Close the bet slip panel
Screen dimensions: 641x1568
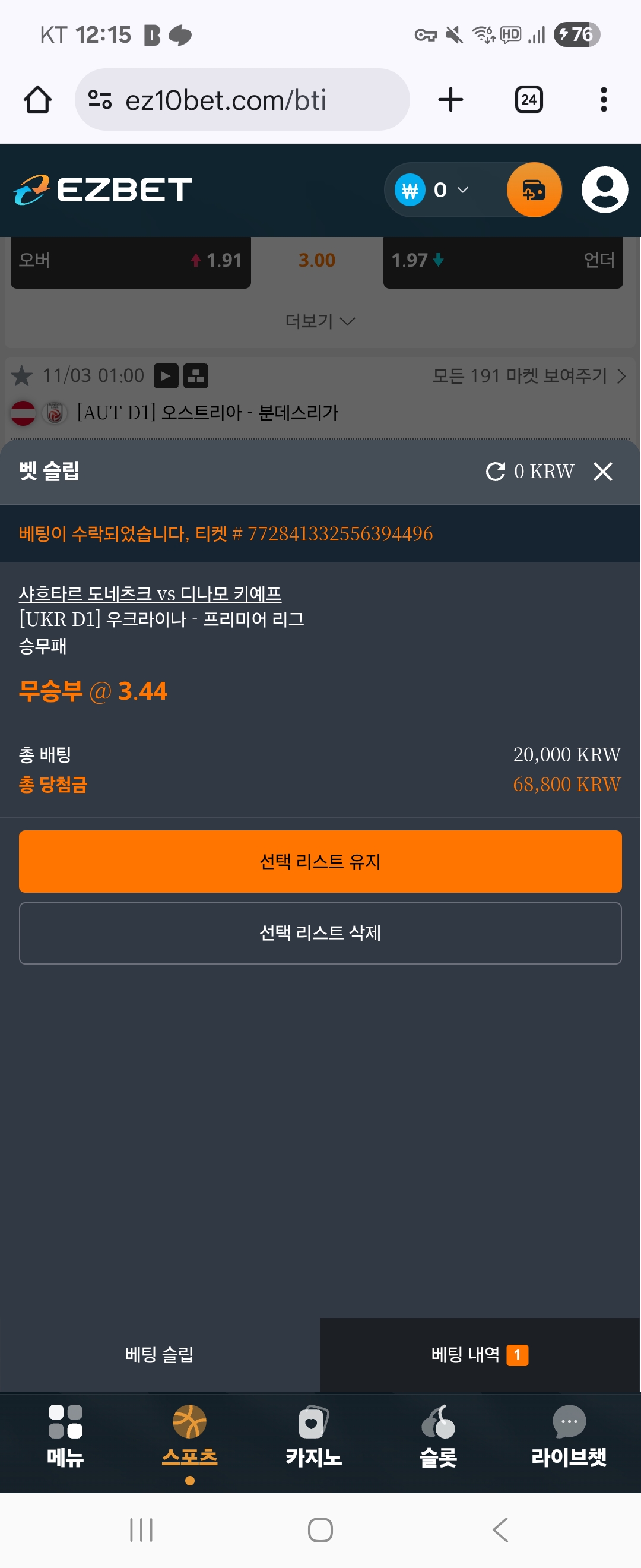click(602, 471)
